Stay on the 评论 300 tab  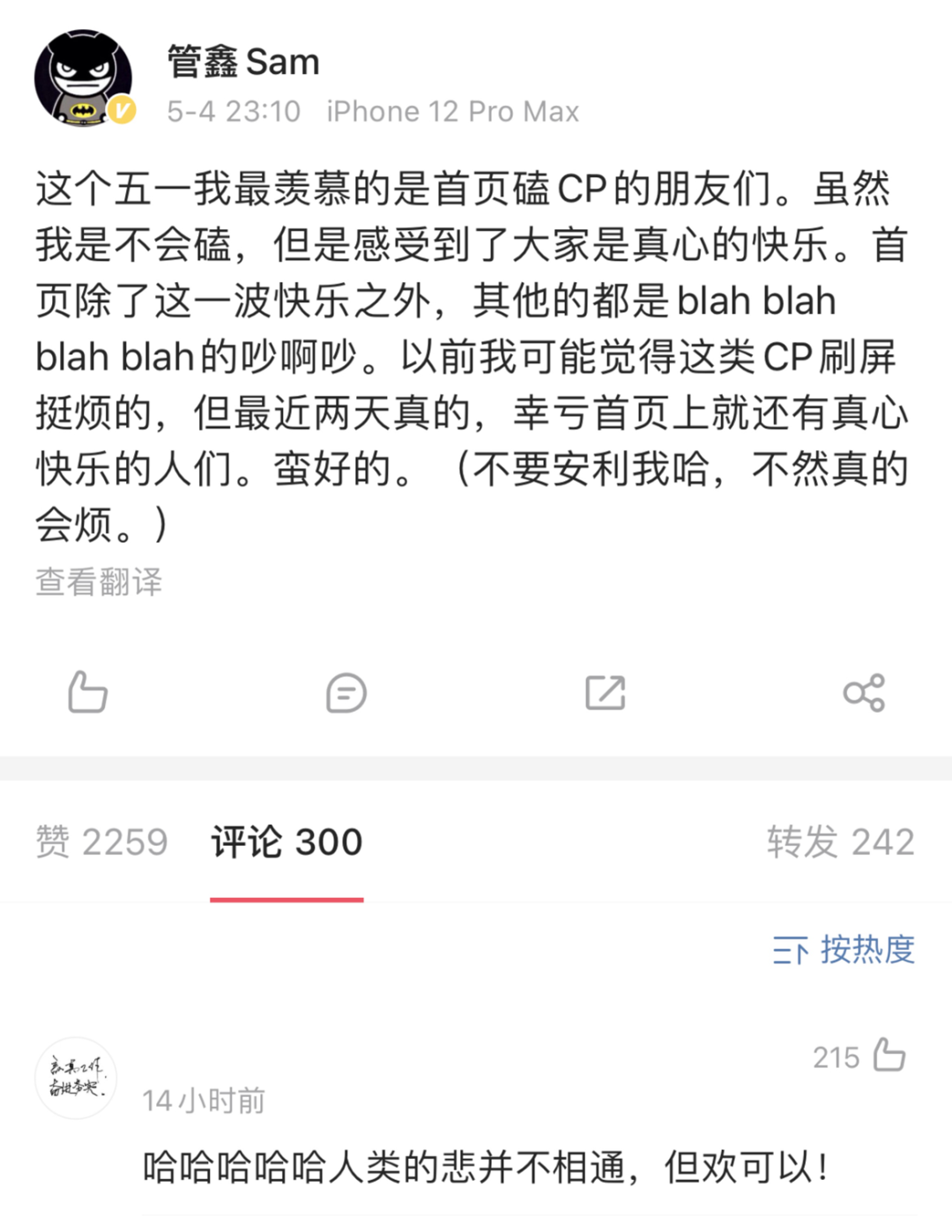(286, 842)
